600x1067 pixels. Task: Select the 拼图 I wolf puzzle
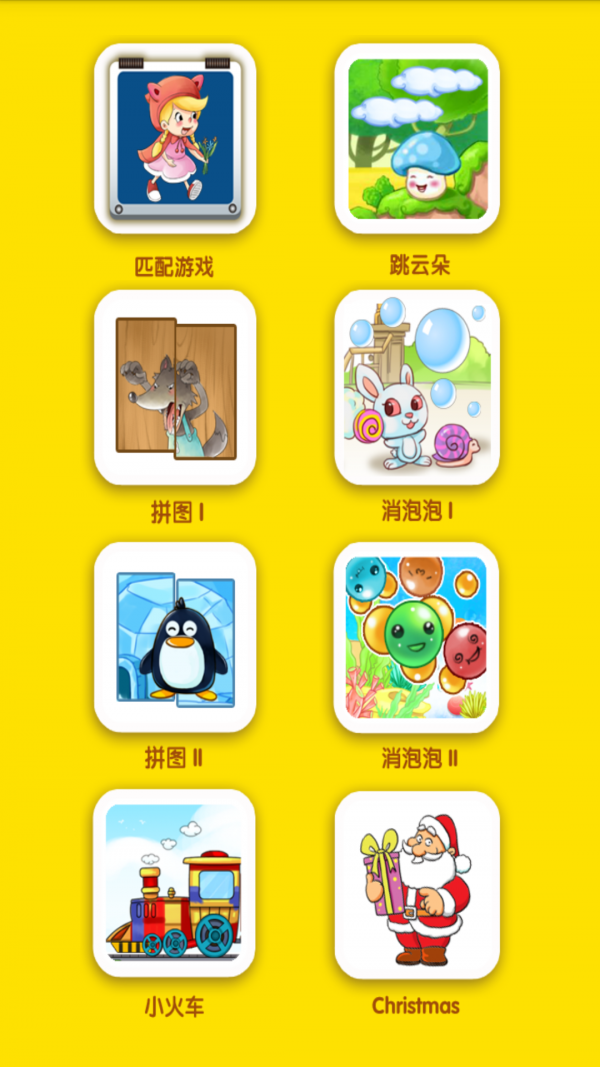click(175, 388)
